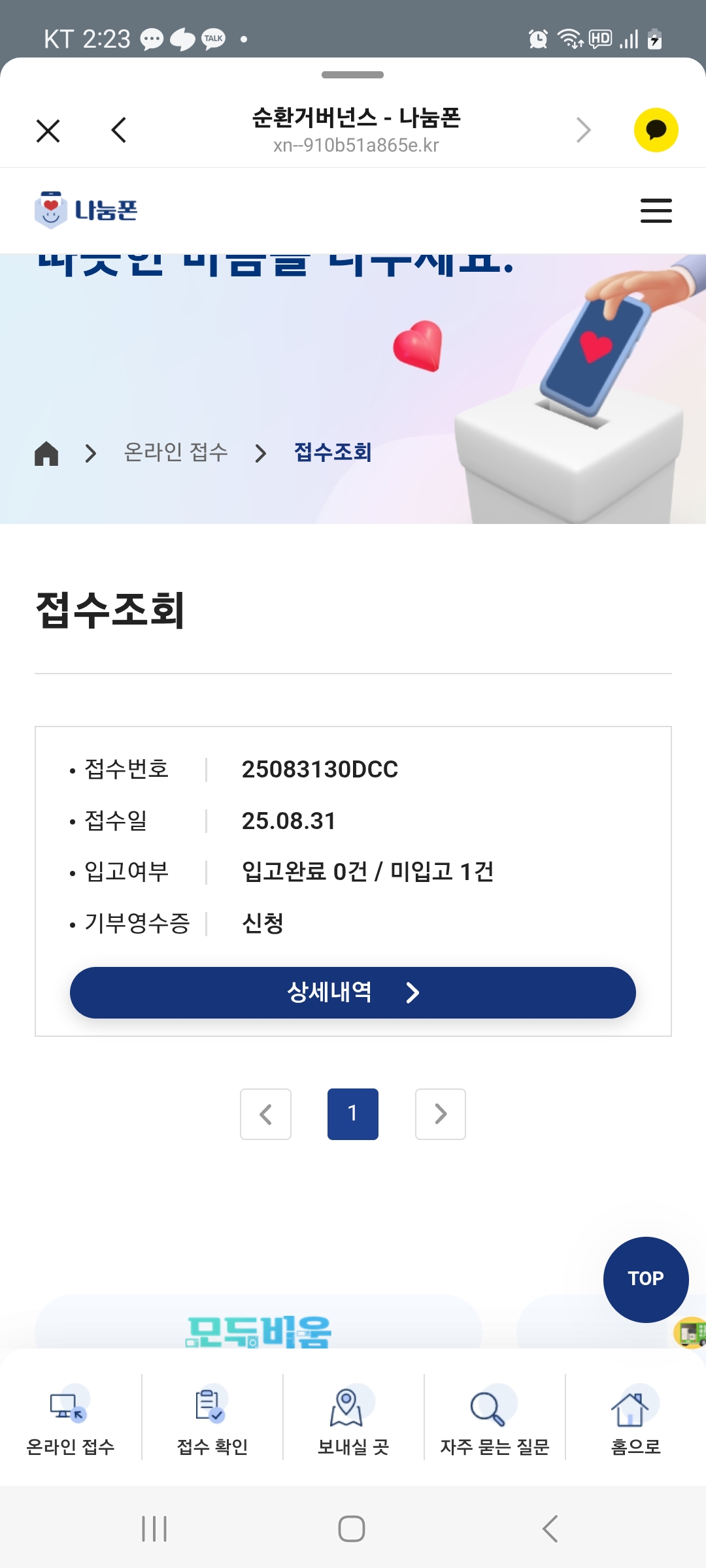Go to 홈으로 tab
706x1568 pixels.
tap(635, 1418)
